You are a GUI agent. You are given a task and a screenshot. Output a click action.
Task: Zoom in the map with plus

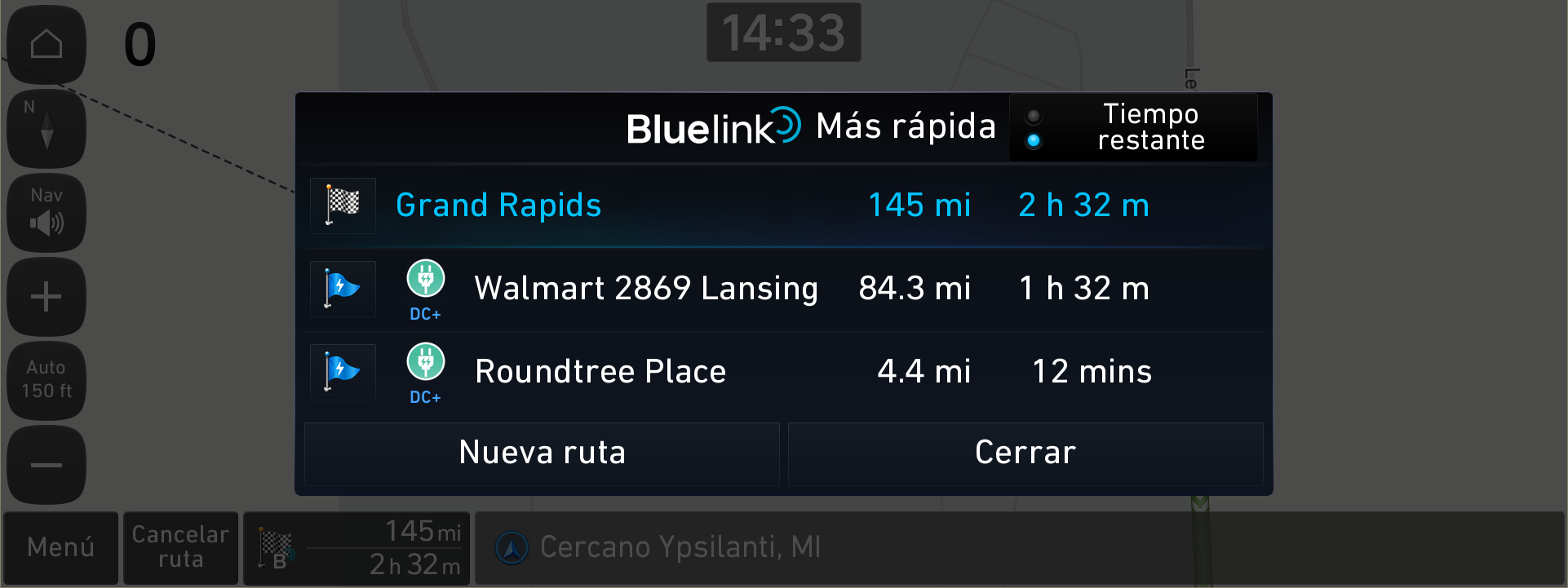pos(47,297)
